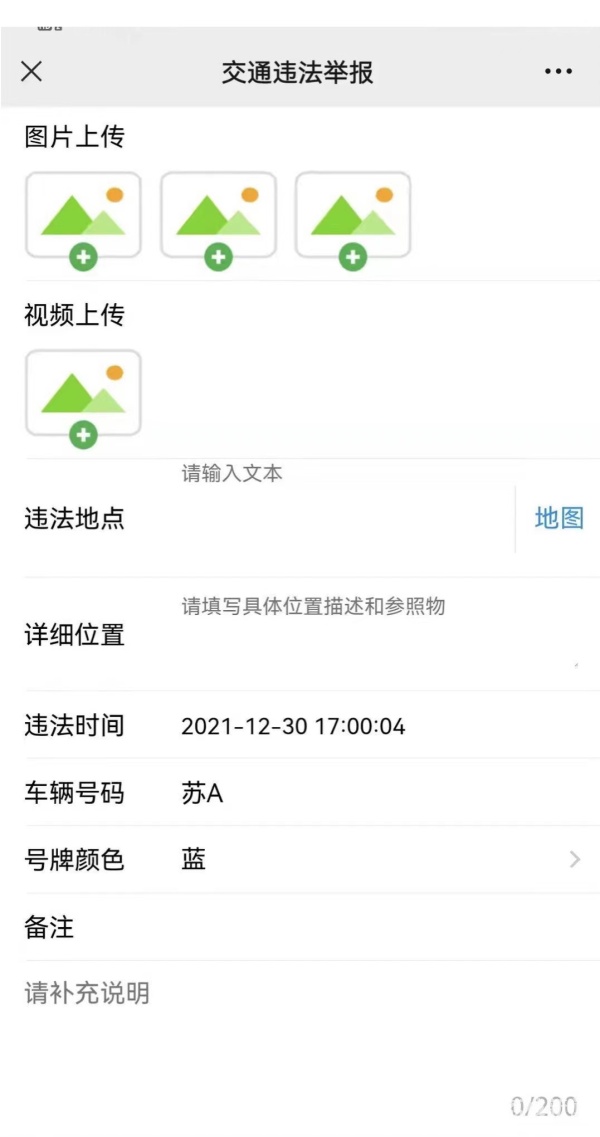Focus the 请补充说明 remarks box
Screen dimensions: 600x1137
300,1030
